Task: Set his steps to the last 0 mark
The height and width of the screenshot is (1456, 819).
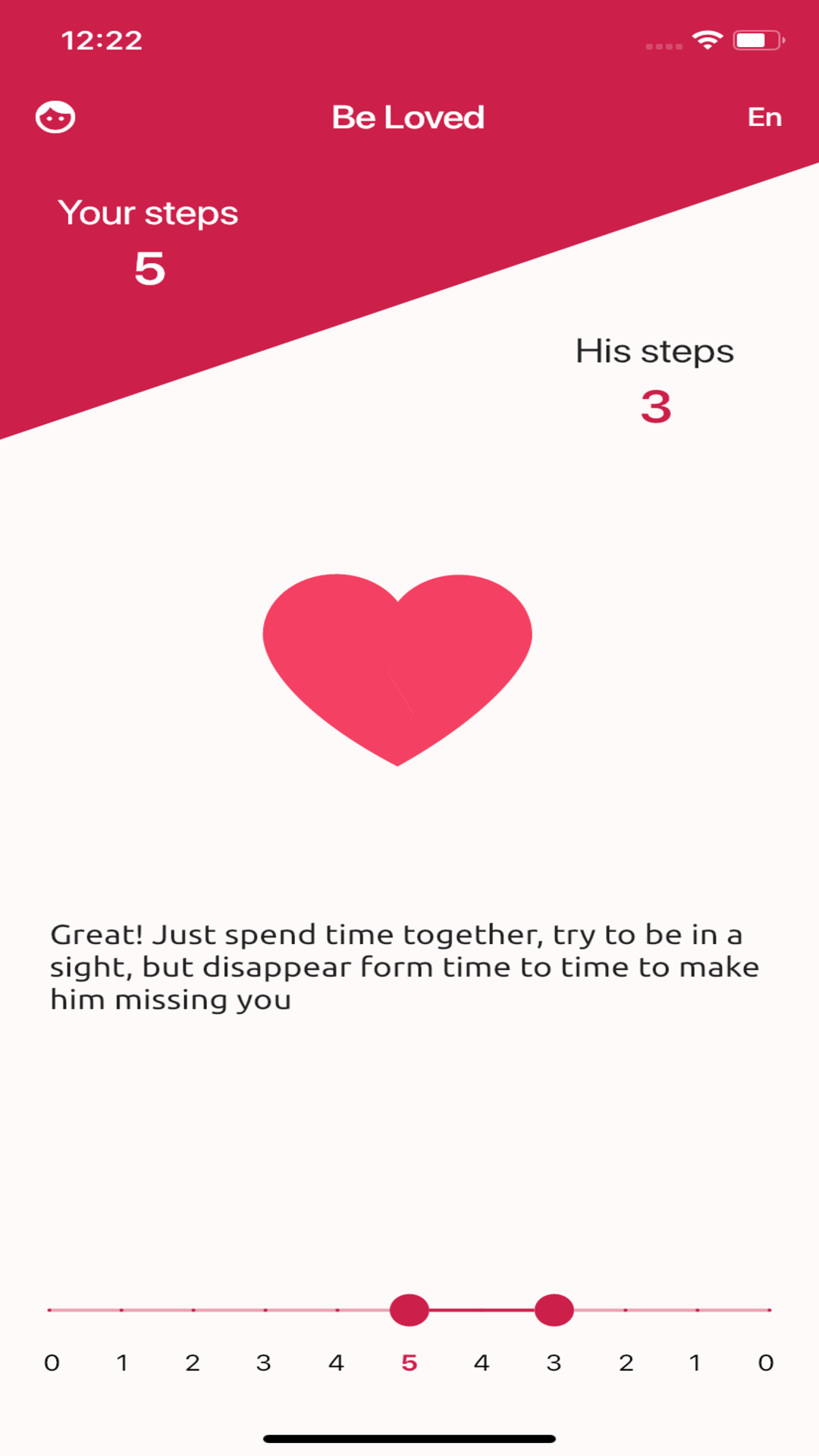Action: click(x=768, y=1310)
